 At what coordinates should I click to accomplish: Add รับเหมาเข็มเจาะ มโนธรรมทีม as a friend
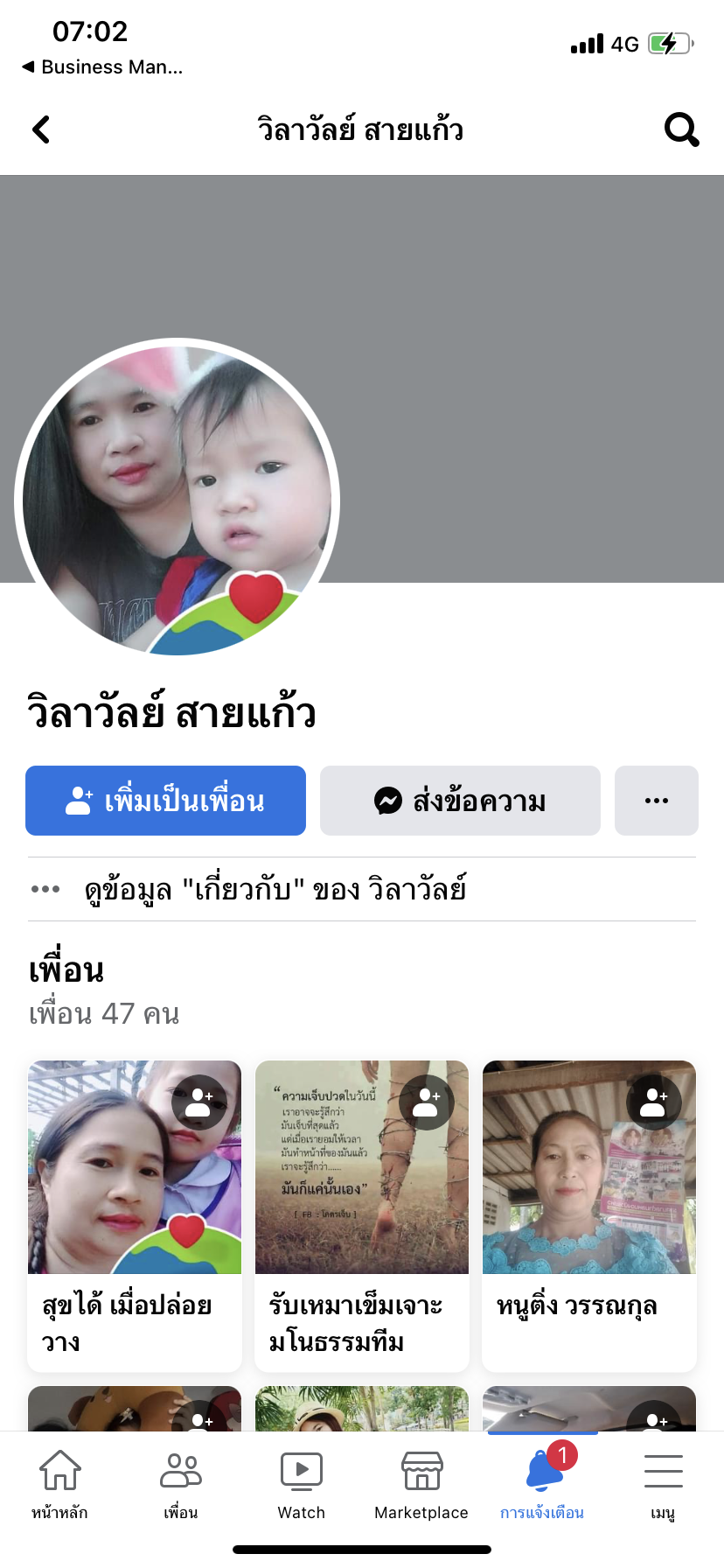[427, 1102]
